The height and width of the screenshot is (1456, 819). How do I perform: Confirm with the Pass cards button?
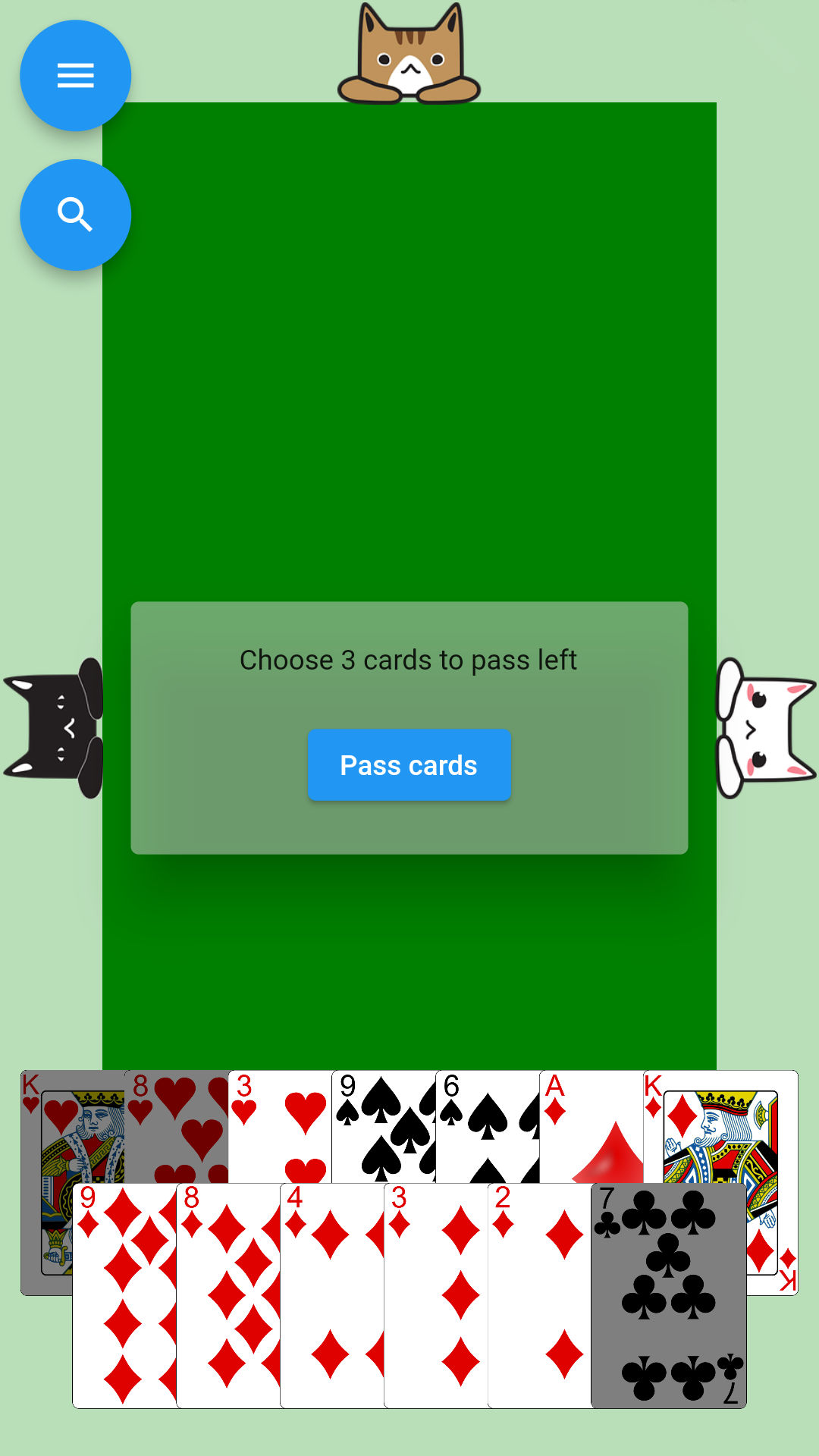tap(409, 765)
